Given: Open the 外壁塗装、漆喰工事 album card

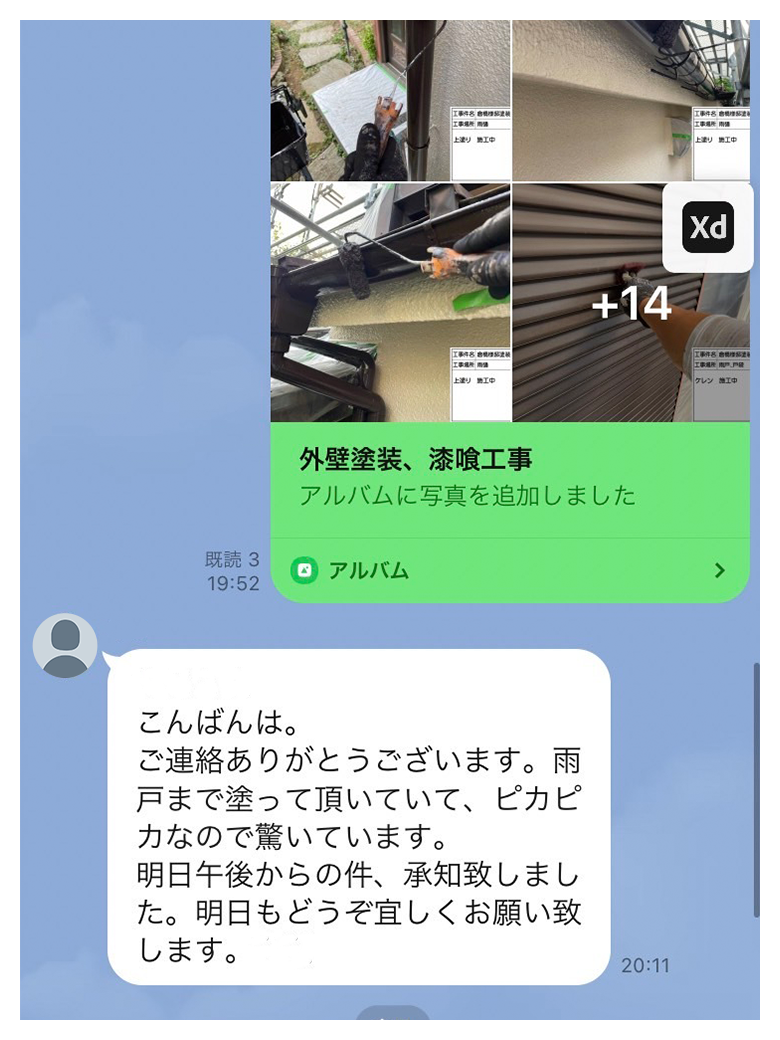Looking at the screenshot, I should click(x=510, y=477).
